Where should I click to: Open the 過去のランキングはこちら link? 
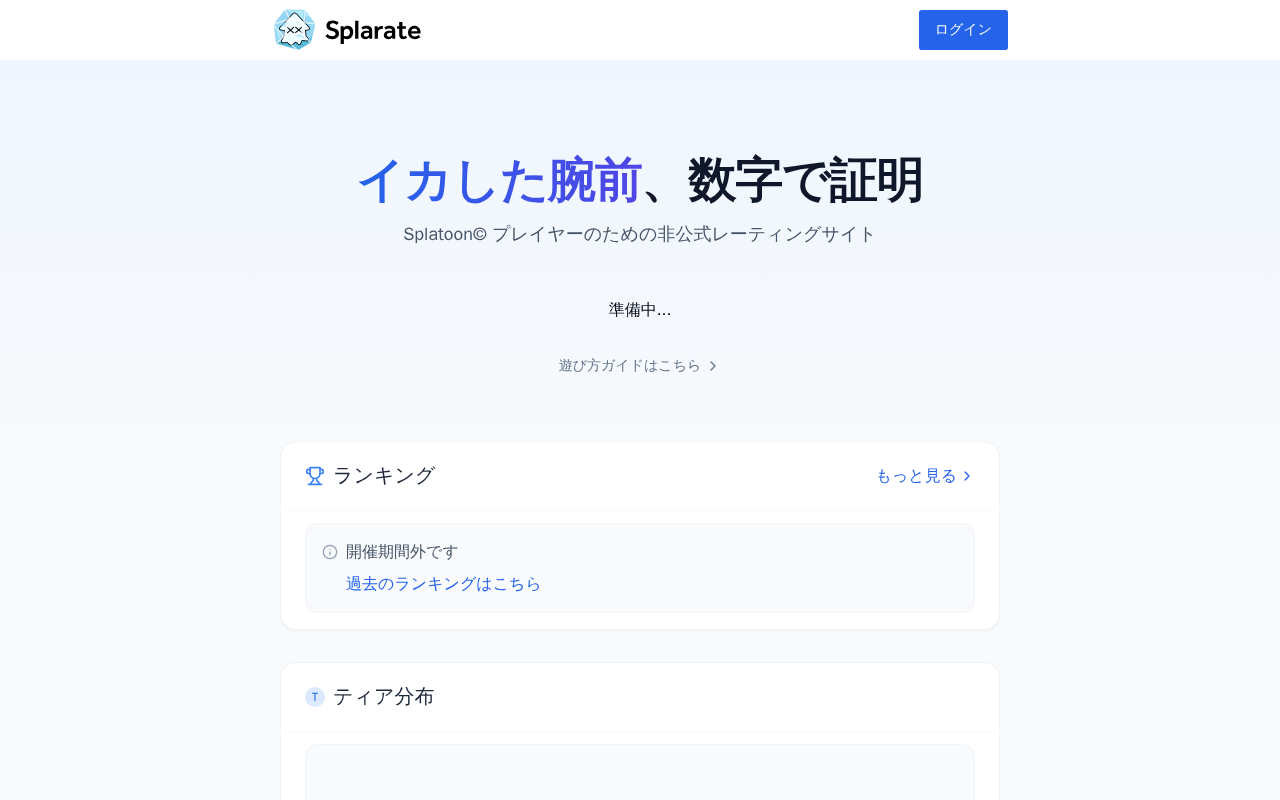tap(443, 584)
